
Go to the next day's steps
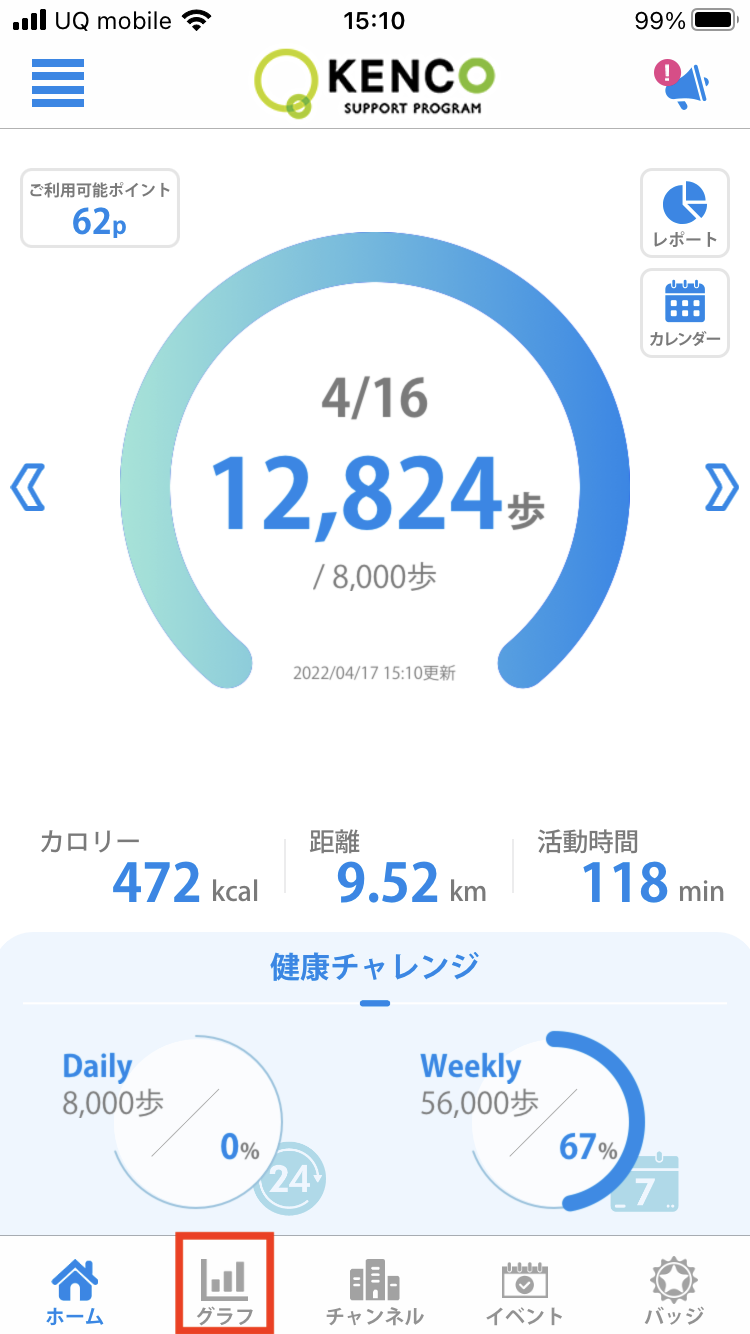coord(721,488)
